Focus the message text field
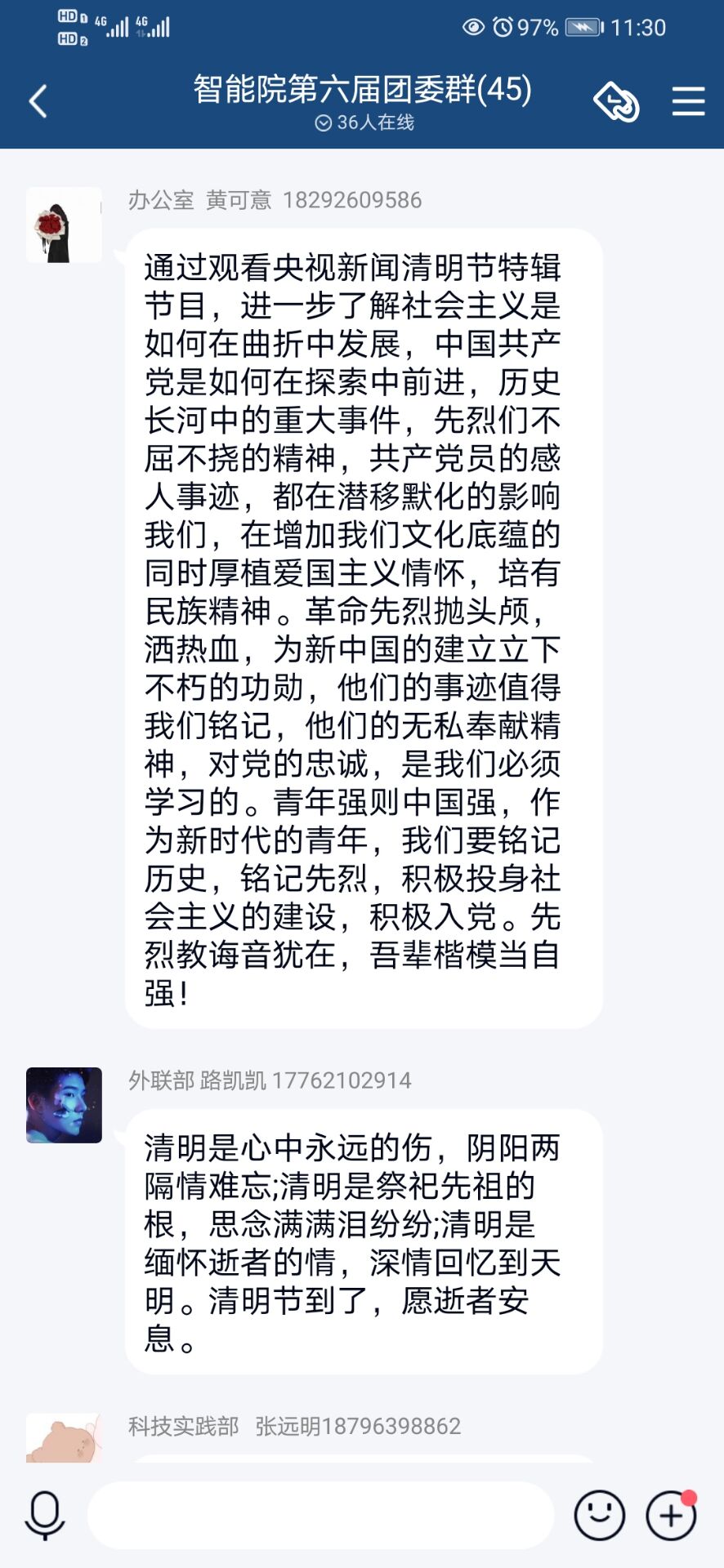This screenshot has height=1568, width=724. (x=320, y=1515)
